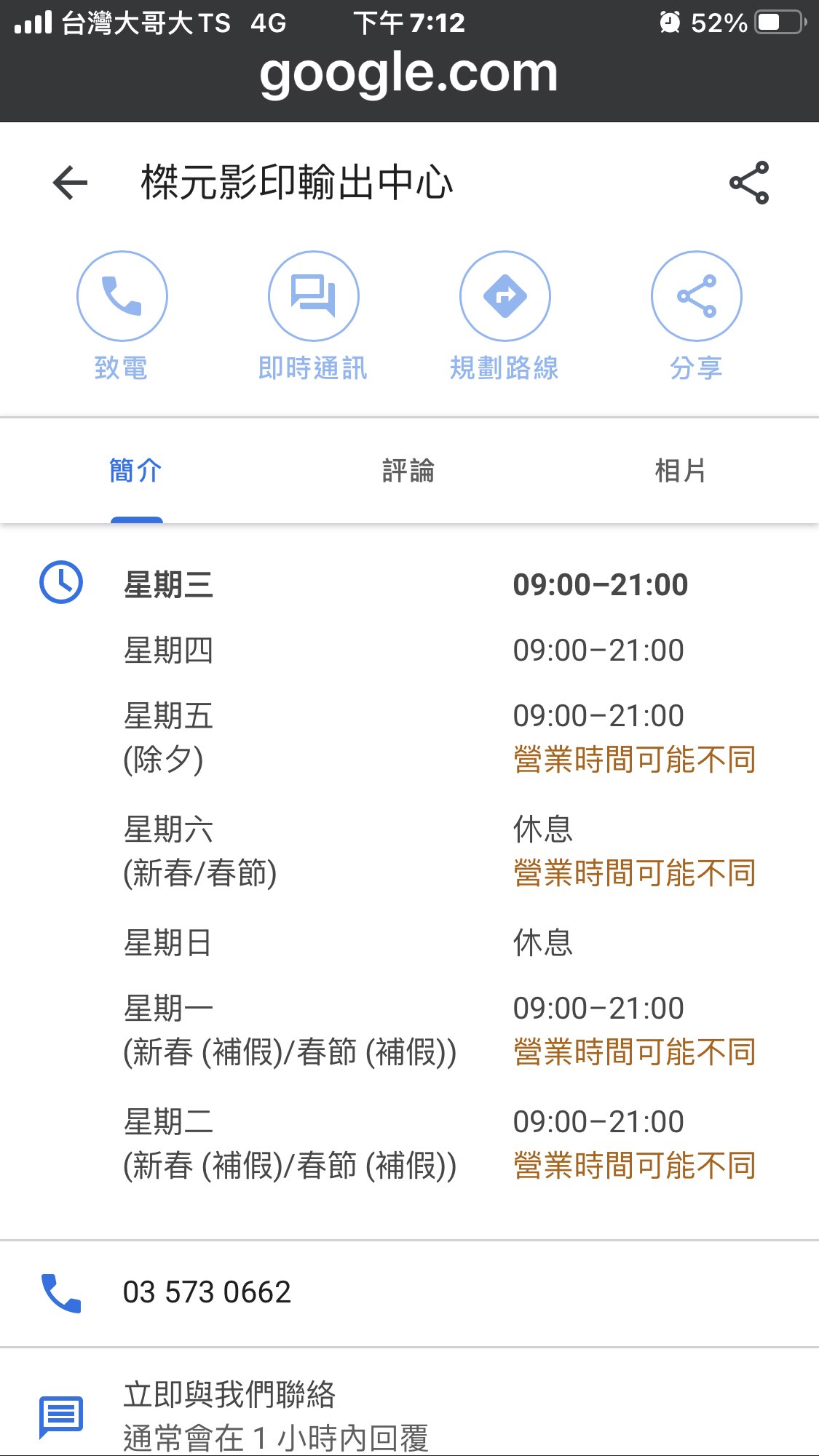
Task: Switch to the 相片 tab
Action: coord(680,471)
